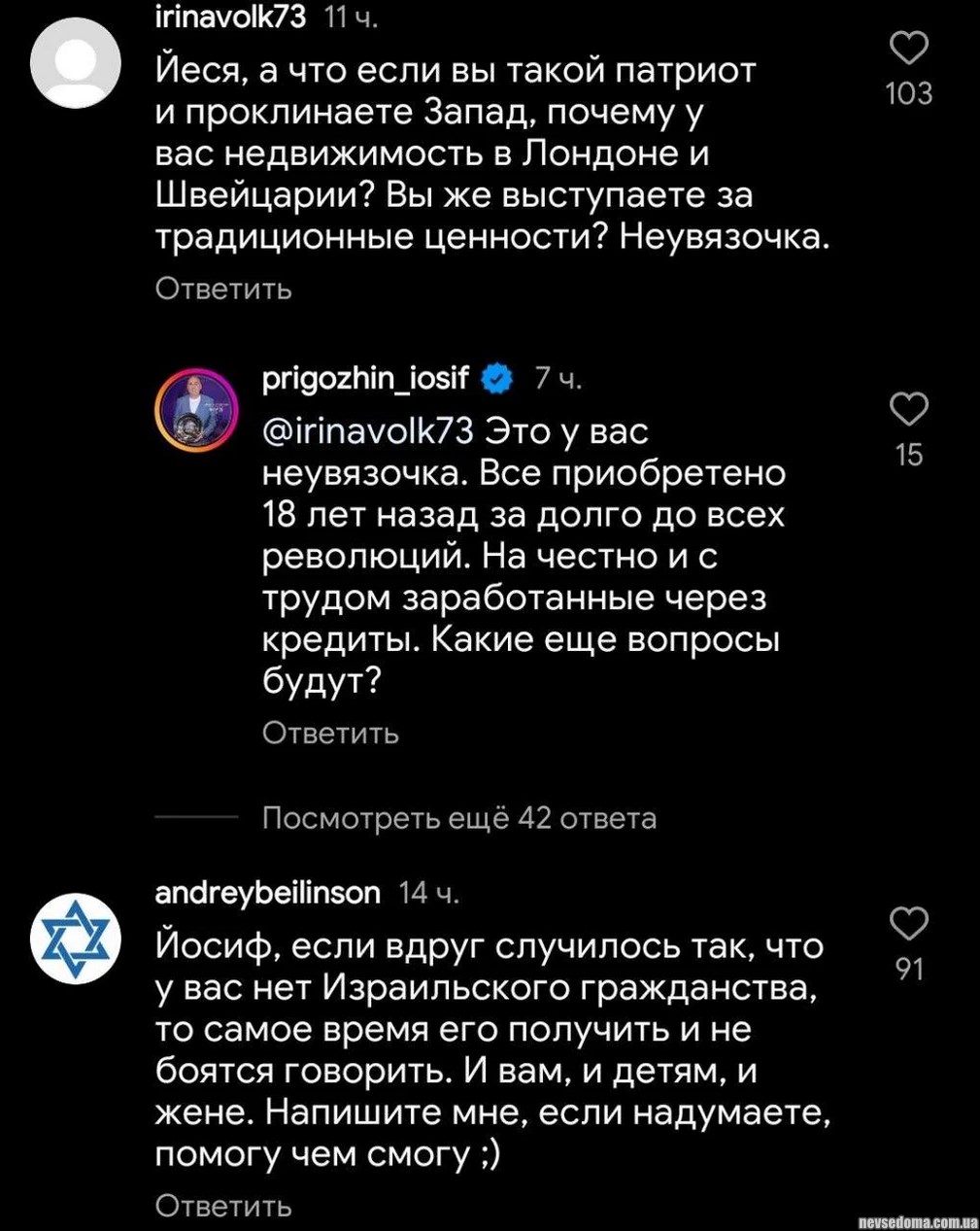The width and height of the screenshot is (980, 1231).
Task: Tap the andreybeilinson username
Action: click(x=267, y=892)
